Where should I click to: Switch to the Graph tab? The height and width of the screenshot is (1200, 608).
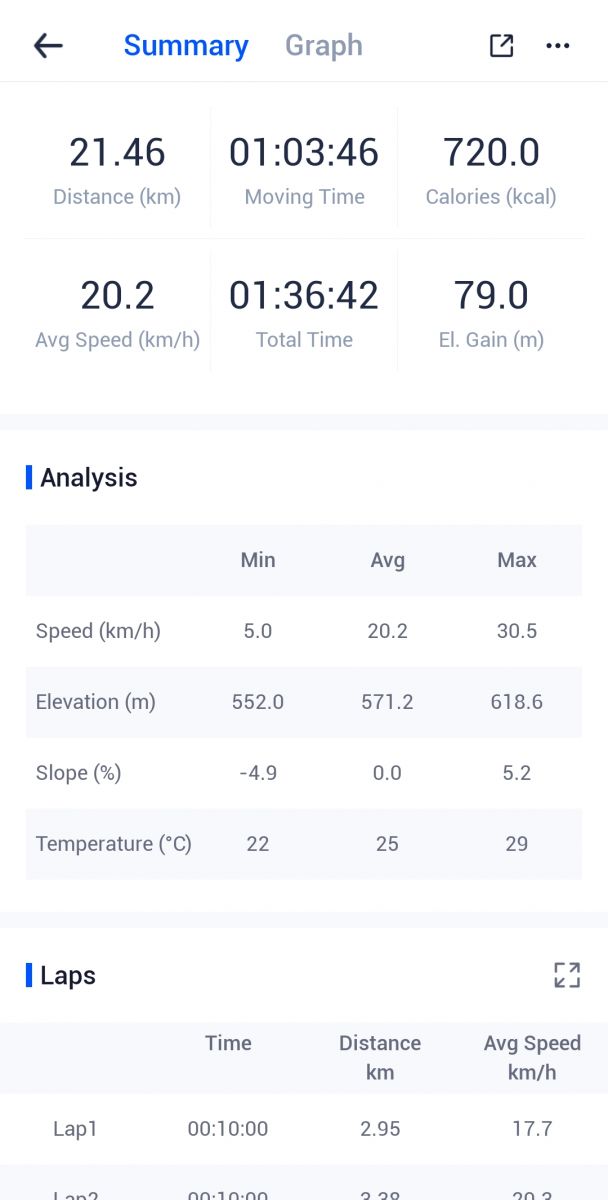tap(323, 46)
